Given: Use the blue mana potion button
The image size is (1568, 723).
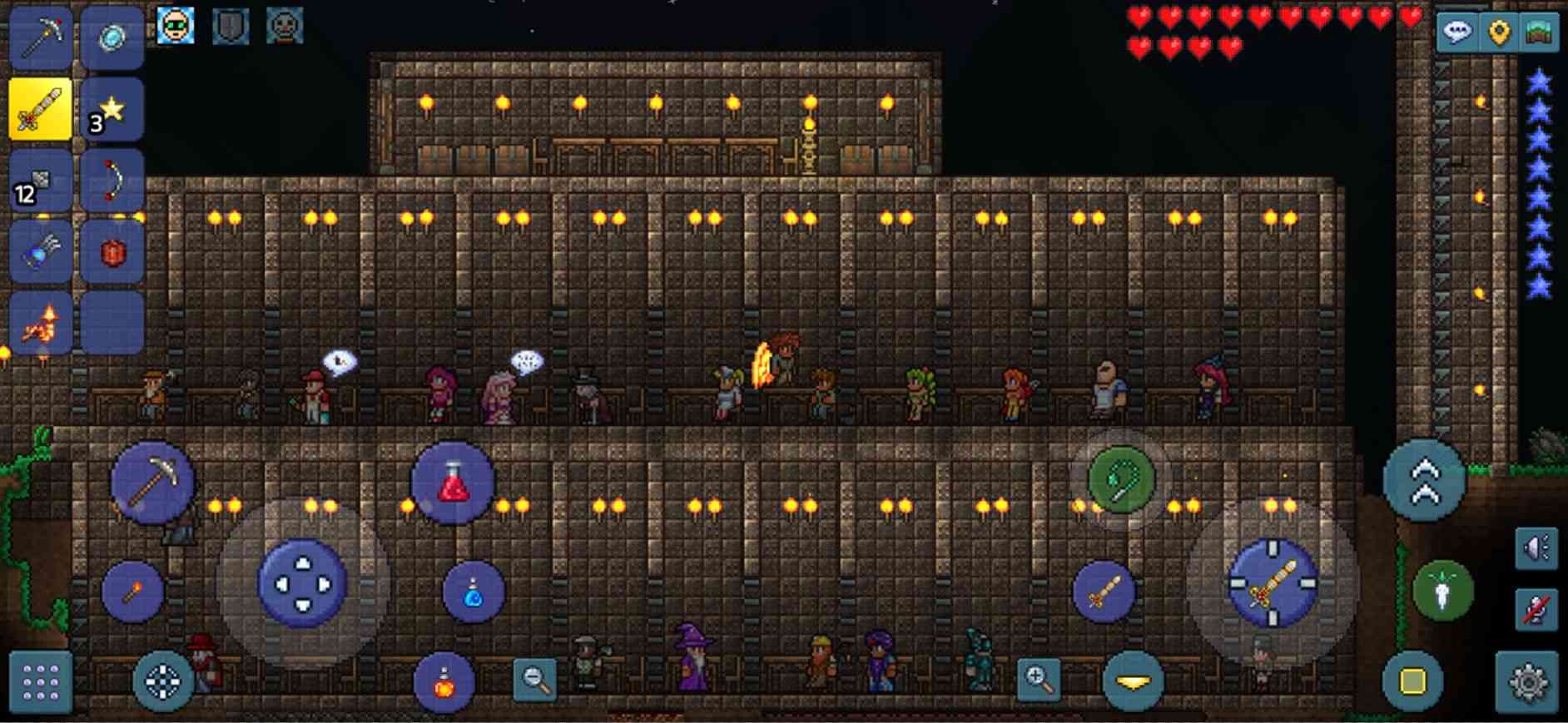Looking at the screenshot, I should pos(473,592).
